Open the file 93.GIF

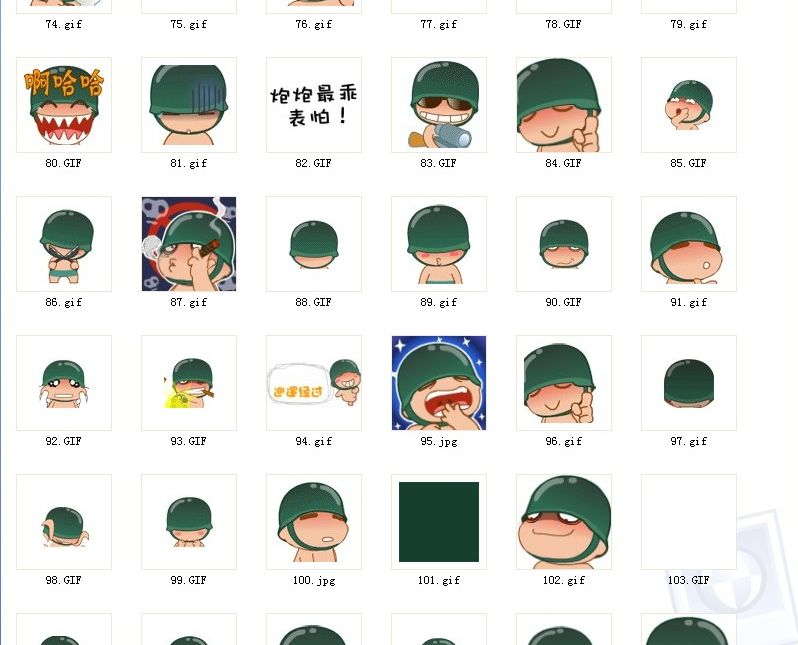point(189,383)
